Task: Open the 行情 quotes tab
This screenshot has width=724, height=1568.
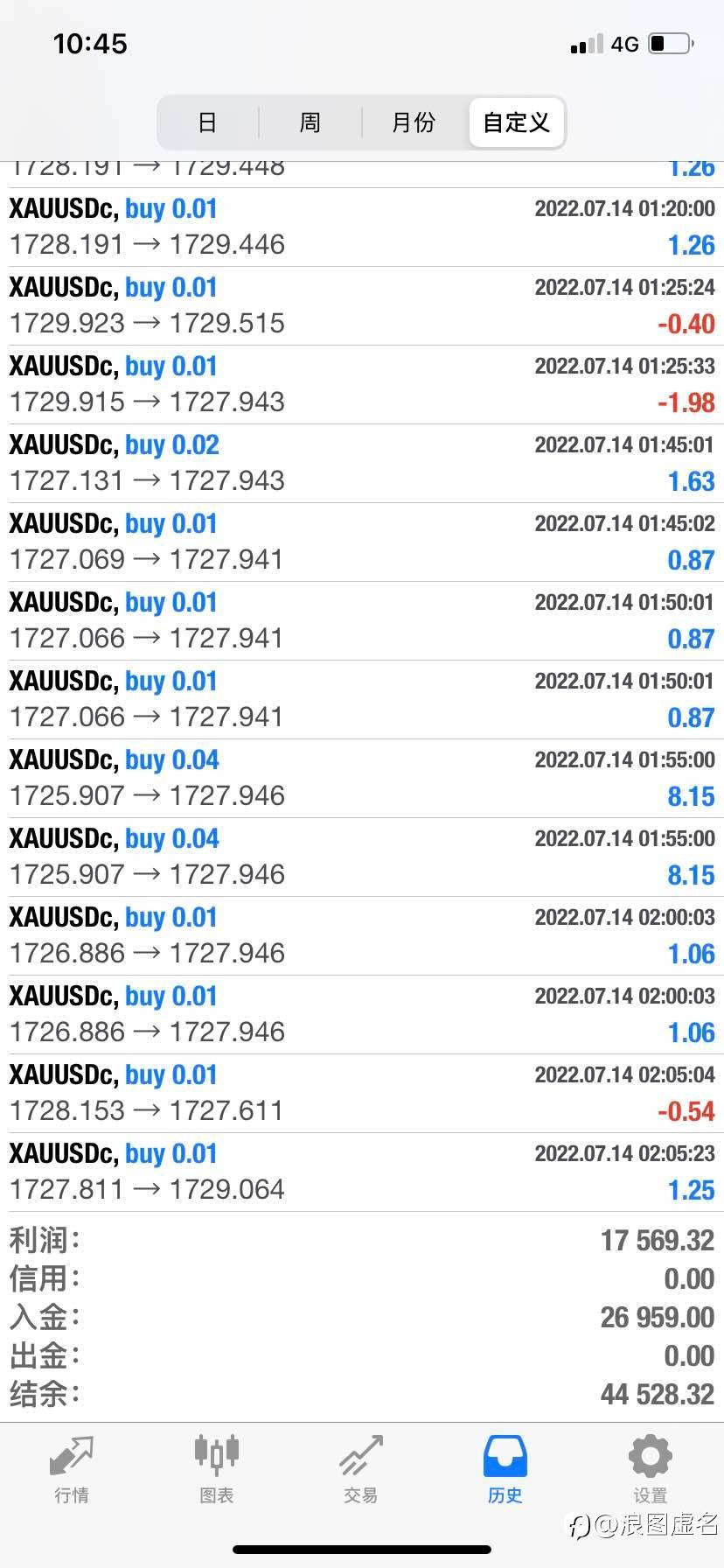Action: 72,1470
